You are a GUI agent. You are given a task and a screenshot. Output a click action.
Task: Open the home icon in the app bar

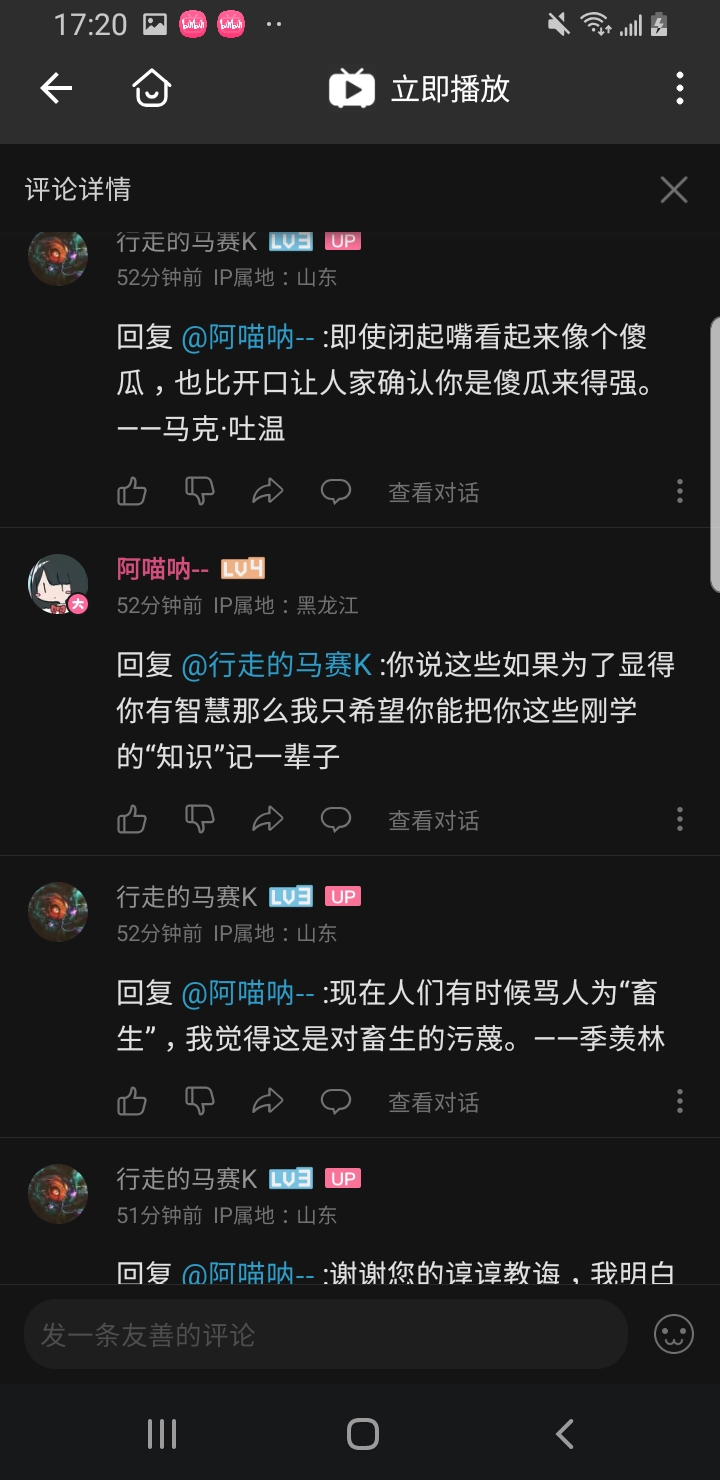(152, 89)
